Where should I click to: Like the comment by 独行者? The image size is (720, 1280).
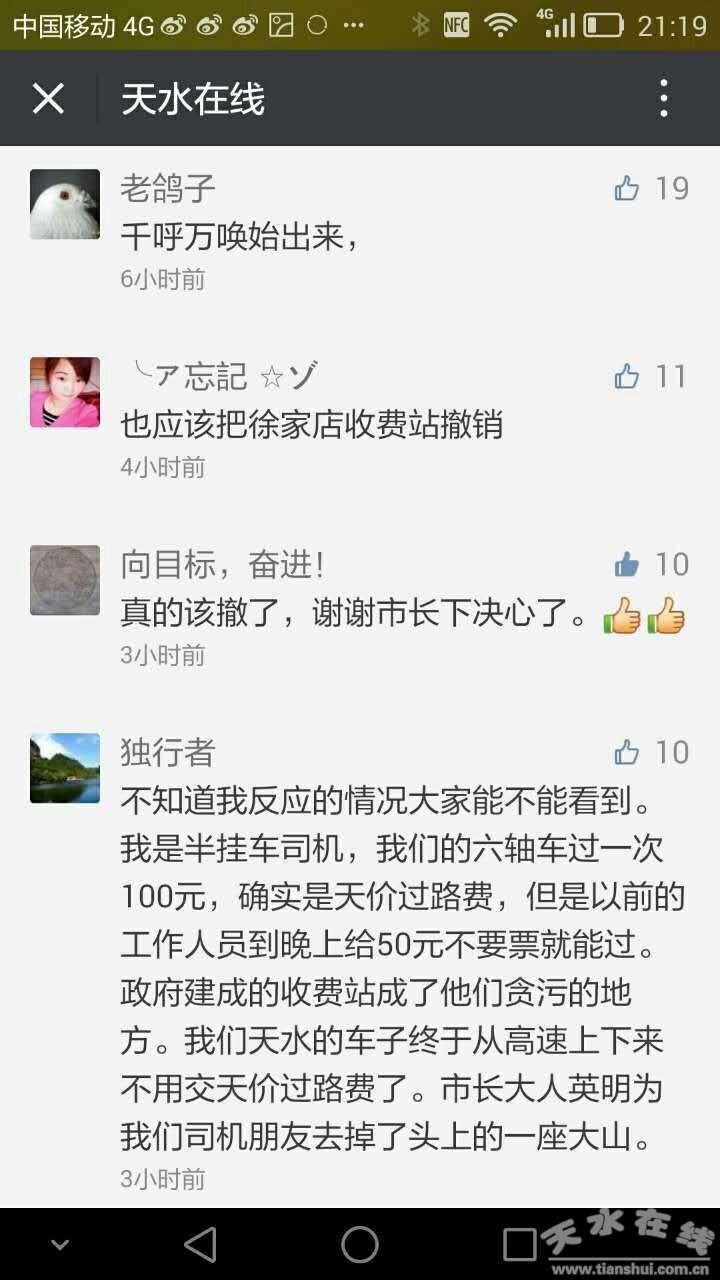point(627,752)
